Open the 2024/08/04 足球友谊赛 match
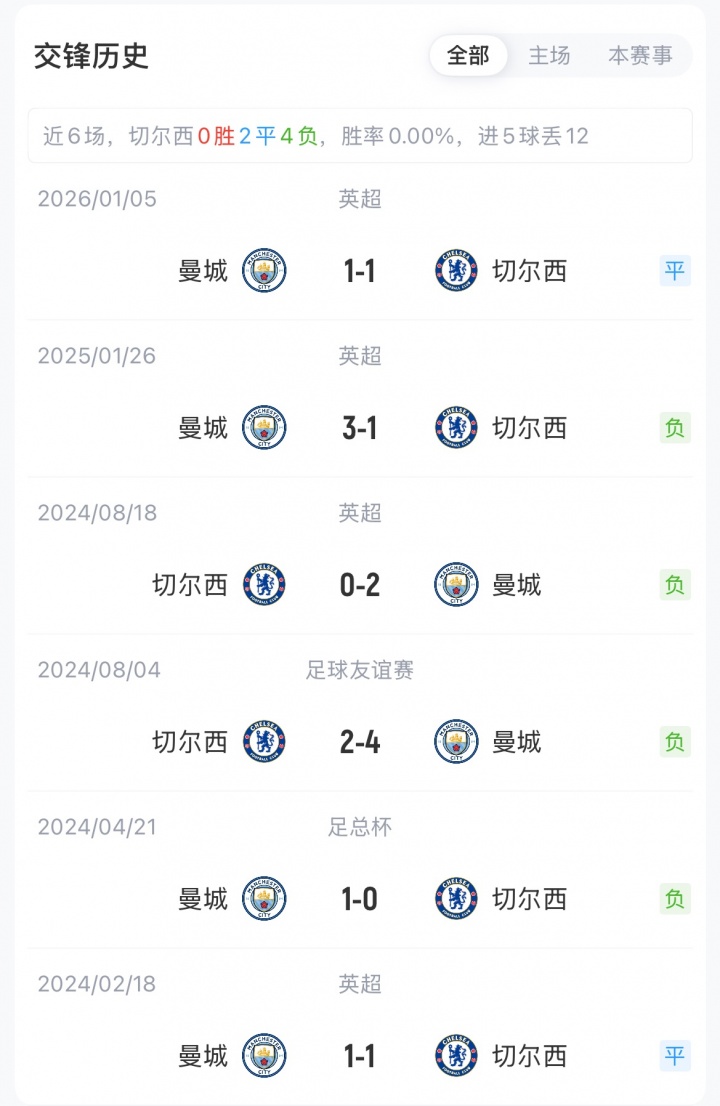The width and height of the screenshot is (720, 1106). coord(359,742)
